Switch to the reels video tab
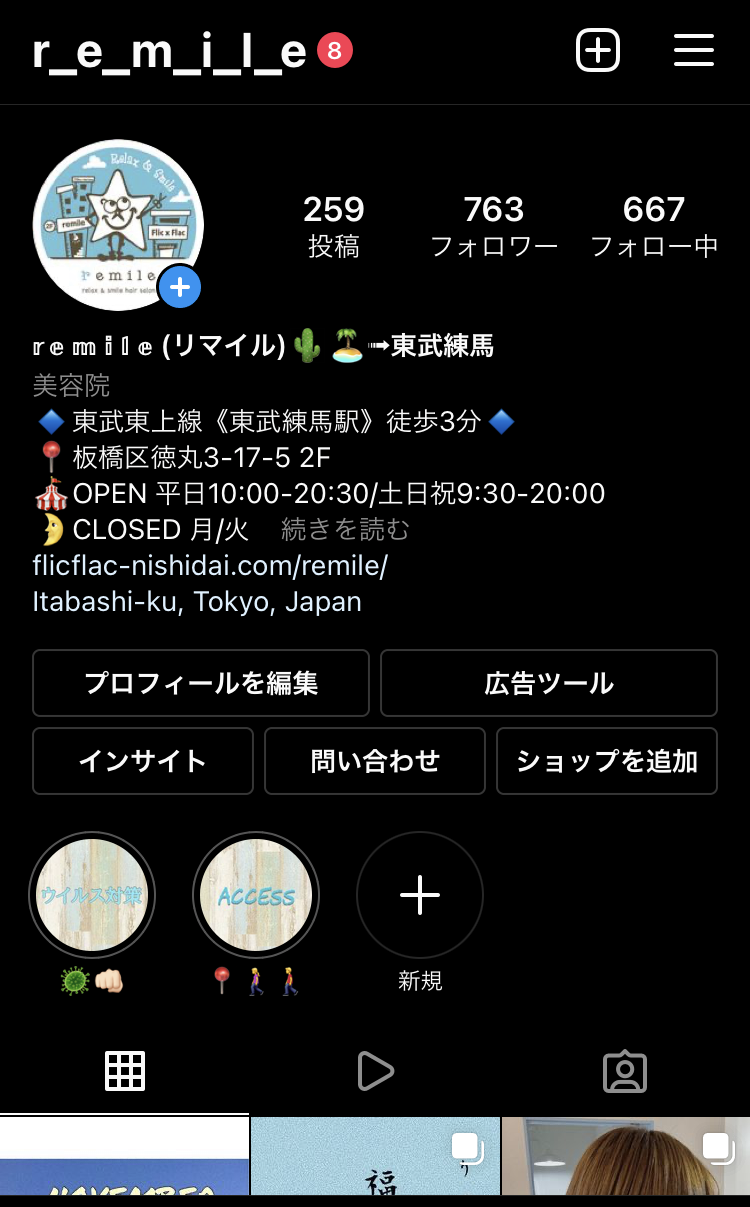The height and width of the screenshot is (1207, 750). click(x=375, y=1071)
